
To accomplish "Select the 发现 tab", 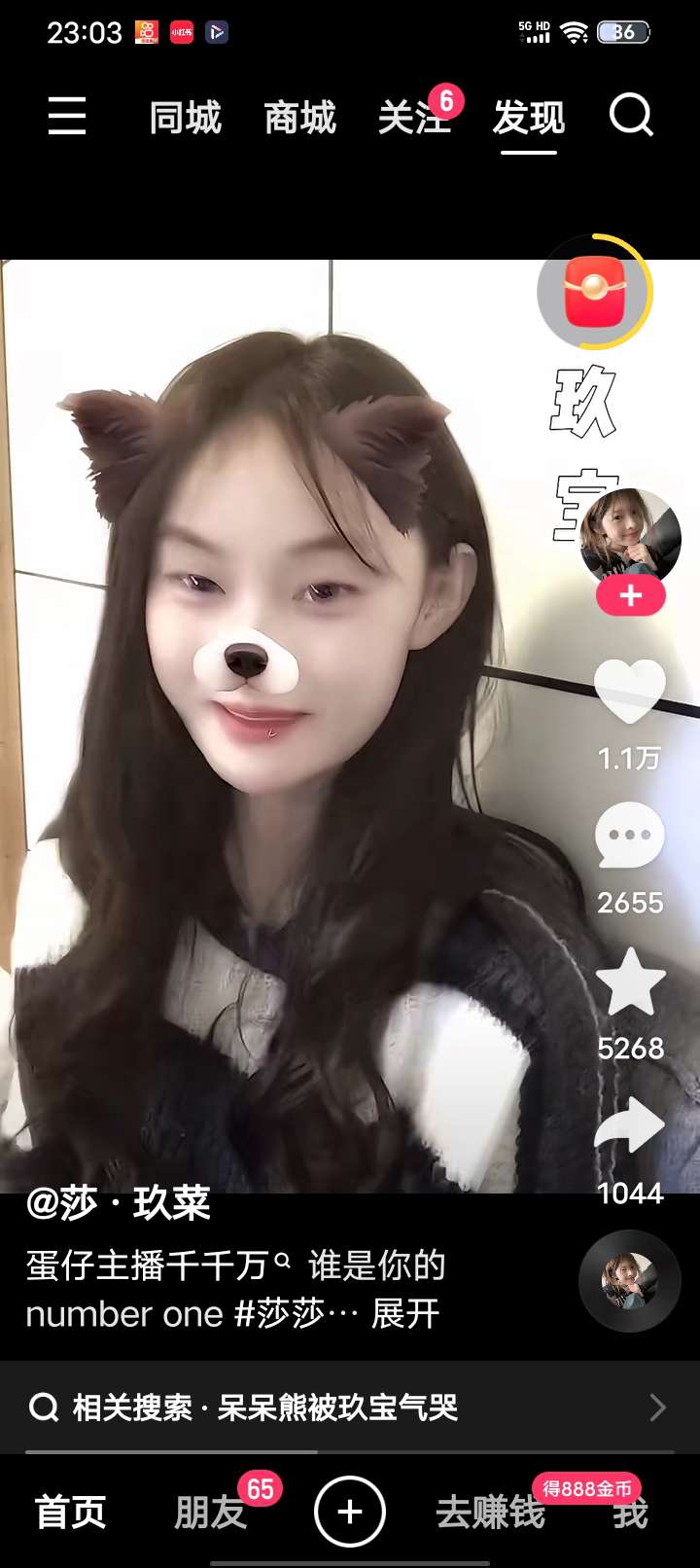I will [x=529, y=118].
